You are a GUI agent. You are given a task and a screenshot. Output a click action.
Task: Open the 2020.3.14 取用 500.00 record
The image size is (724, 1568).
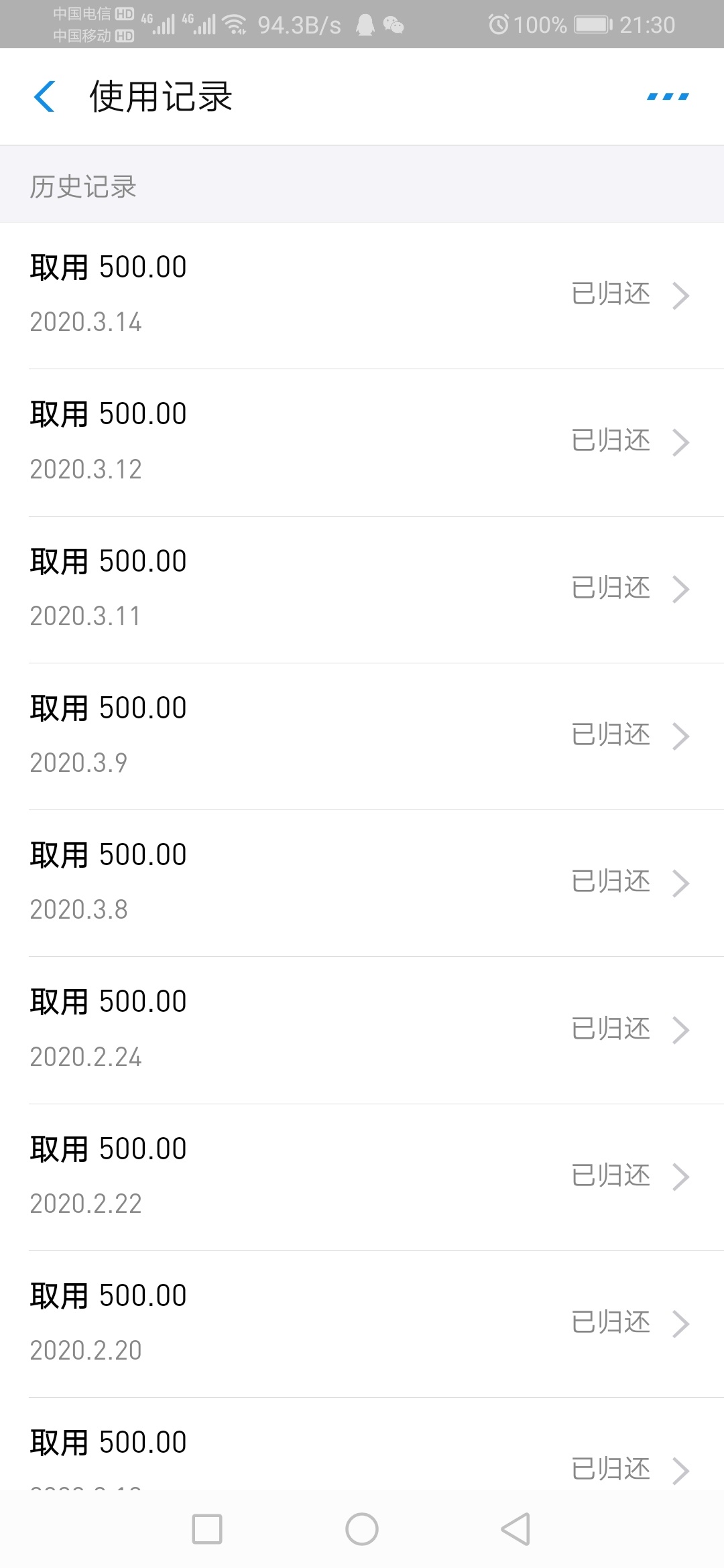362,296
